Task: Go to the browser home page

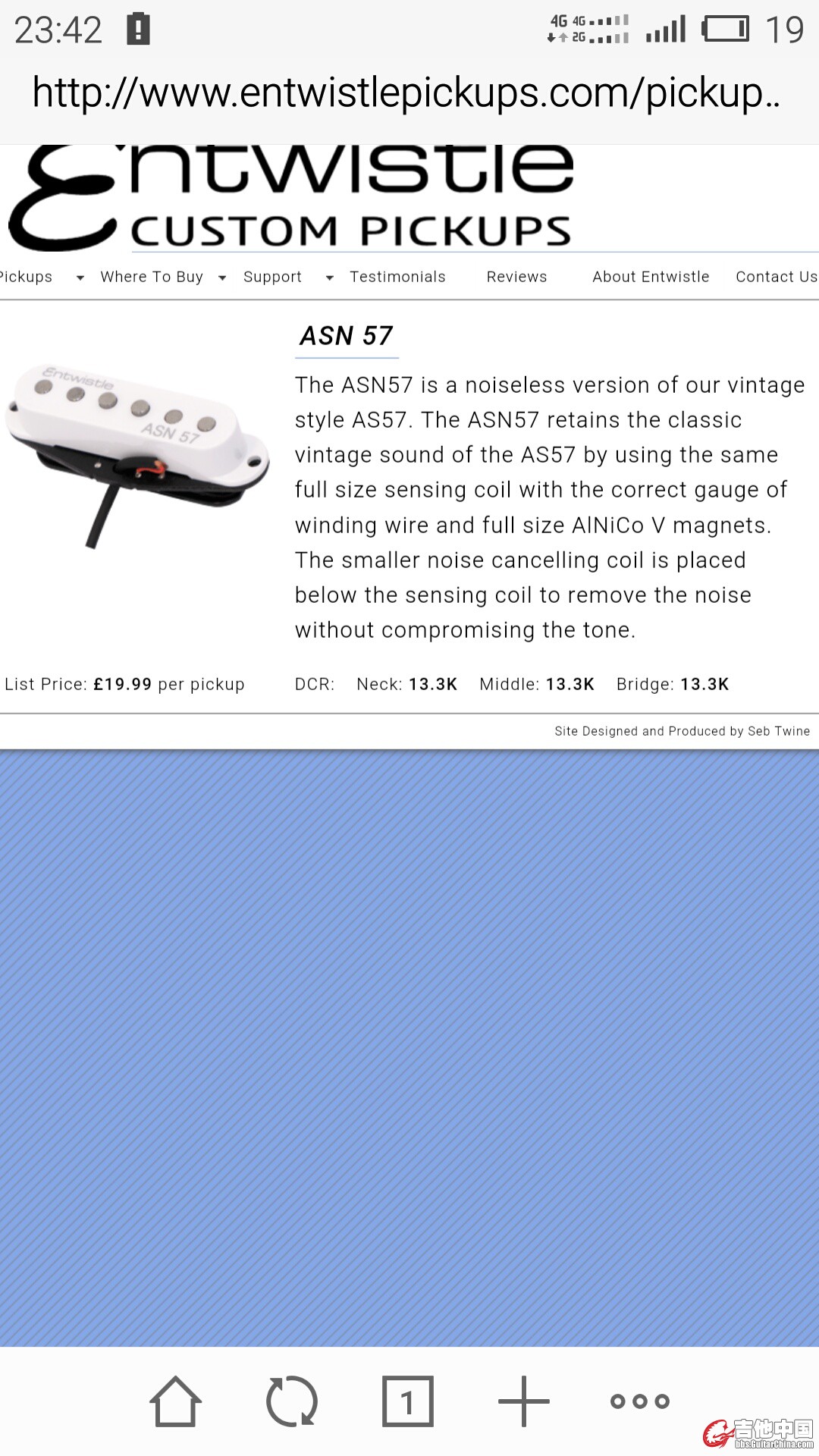Action: click(176, 1401)
